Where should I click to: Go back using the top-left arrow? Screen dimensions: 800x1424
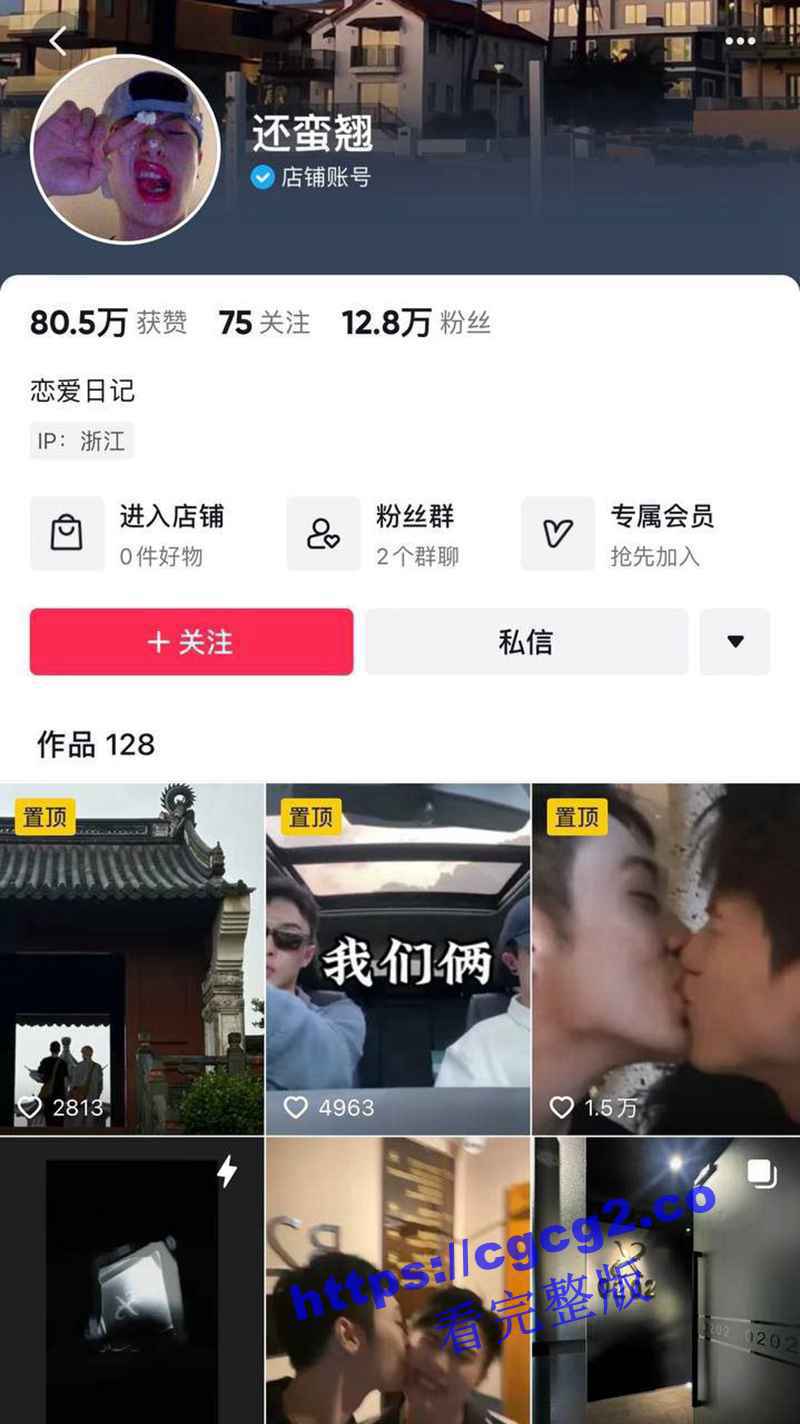coord(57,41)
